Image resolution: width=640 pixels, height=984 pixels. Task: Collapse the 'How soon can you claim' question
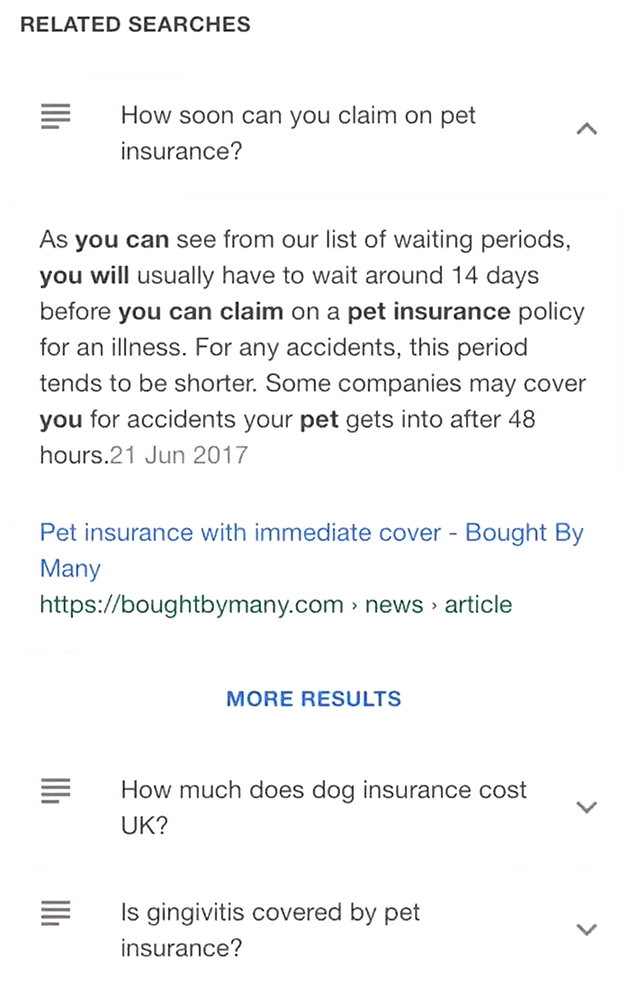click(x=587, y=129)
